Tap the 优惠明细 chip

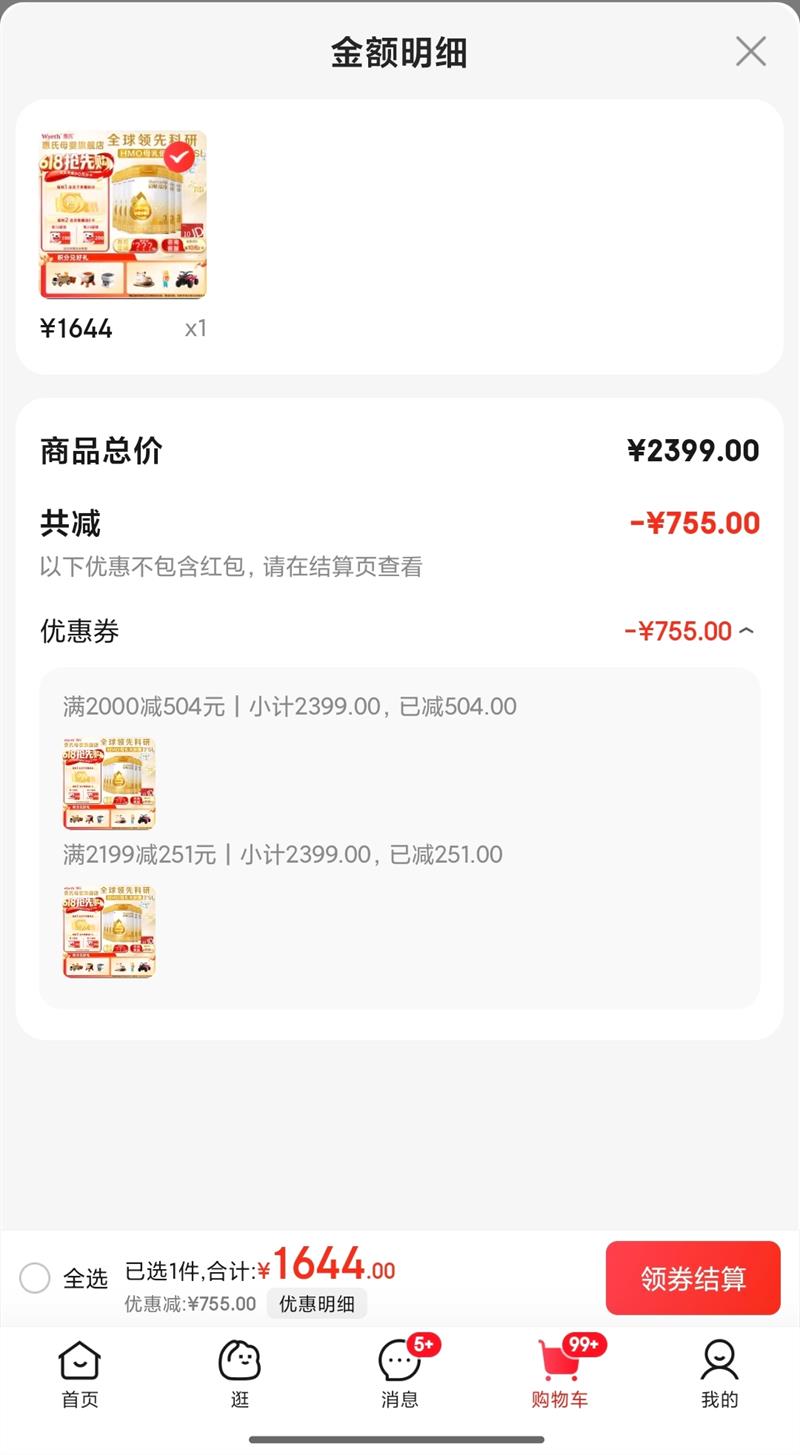[316, 1304]
